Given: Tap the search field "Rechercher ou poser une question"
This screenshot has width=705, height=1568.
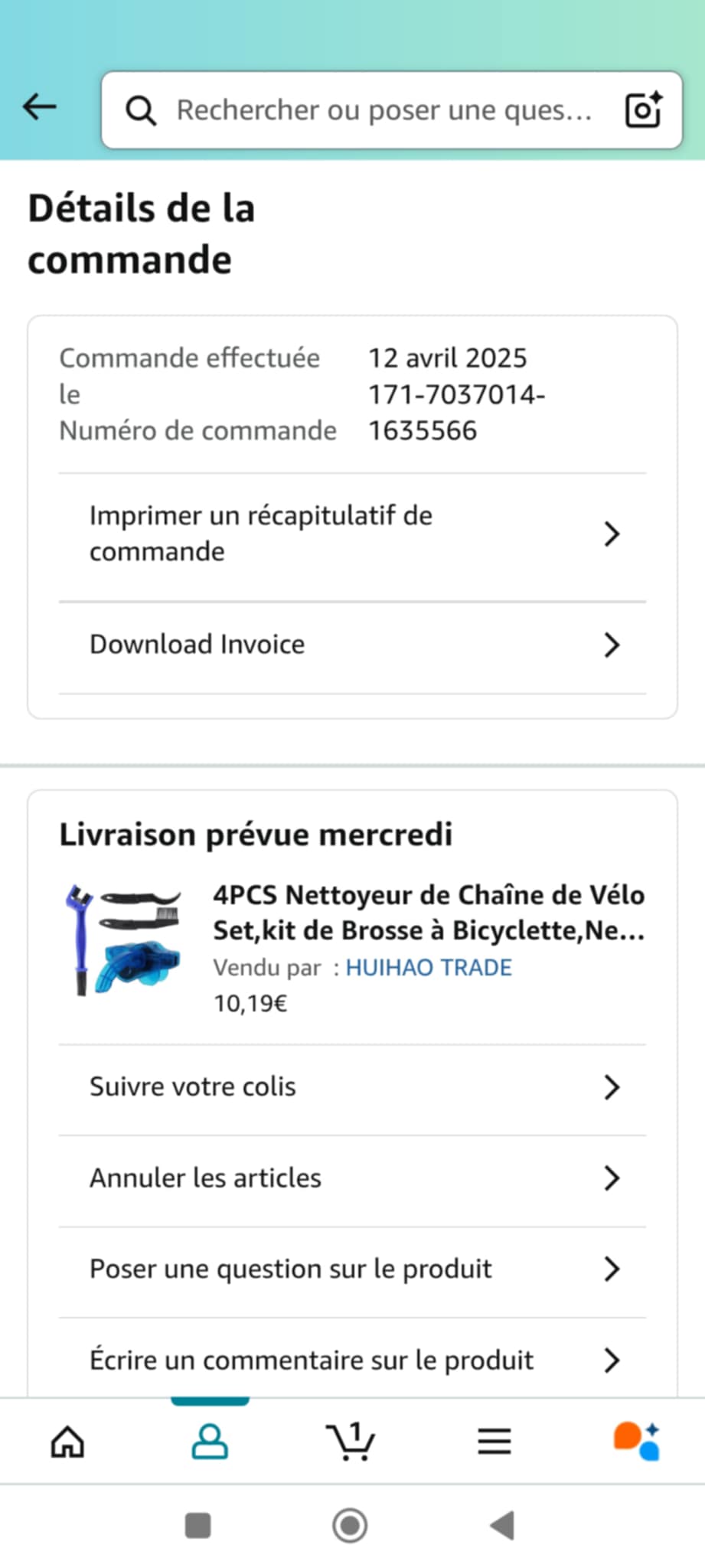Looking at the screenshot, I should click(x=383, y=110).
